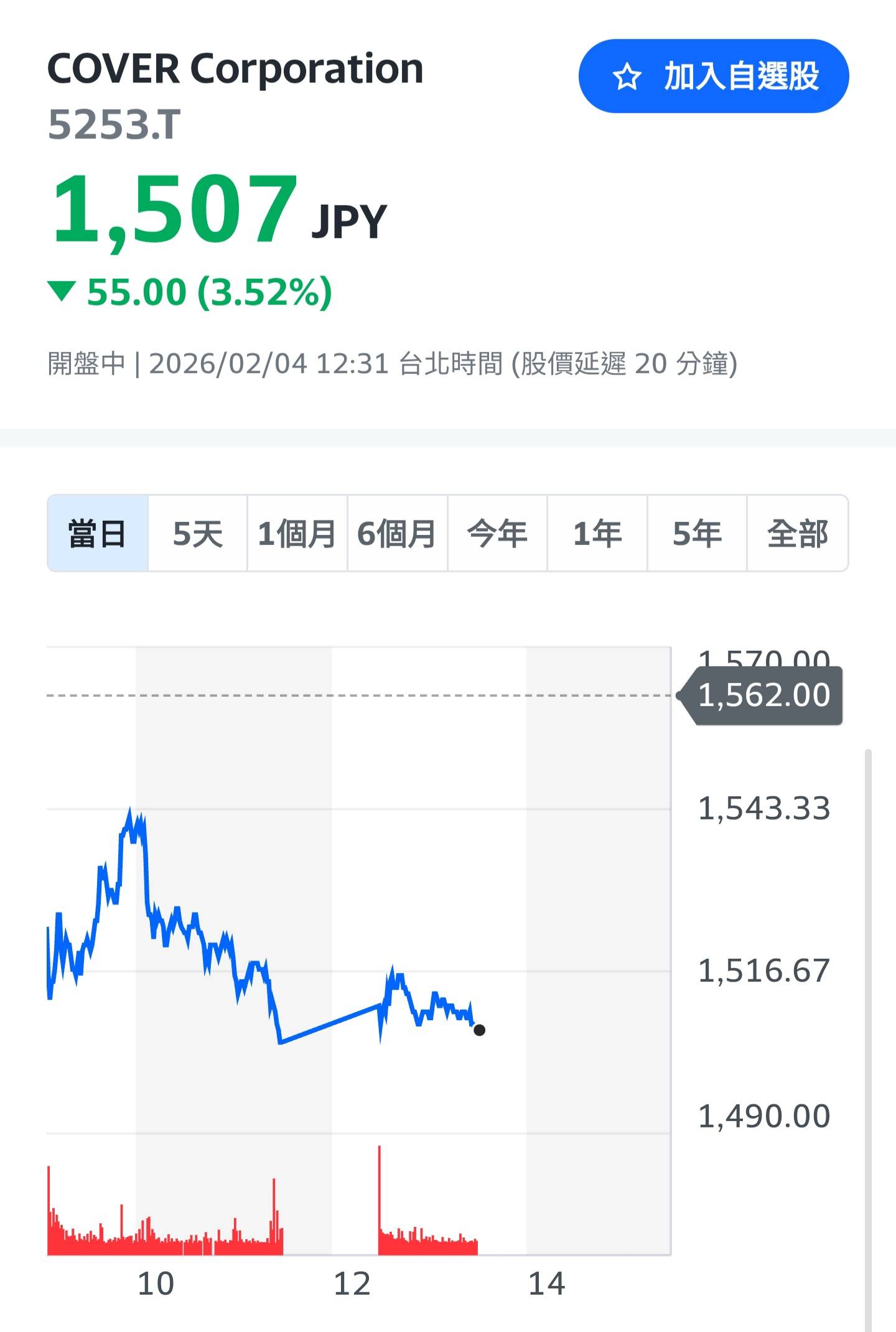Select the 當日 intraday range
Screen dimensions: 896x1332
click(98, 533)
